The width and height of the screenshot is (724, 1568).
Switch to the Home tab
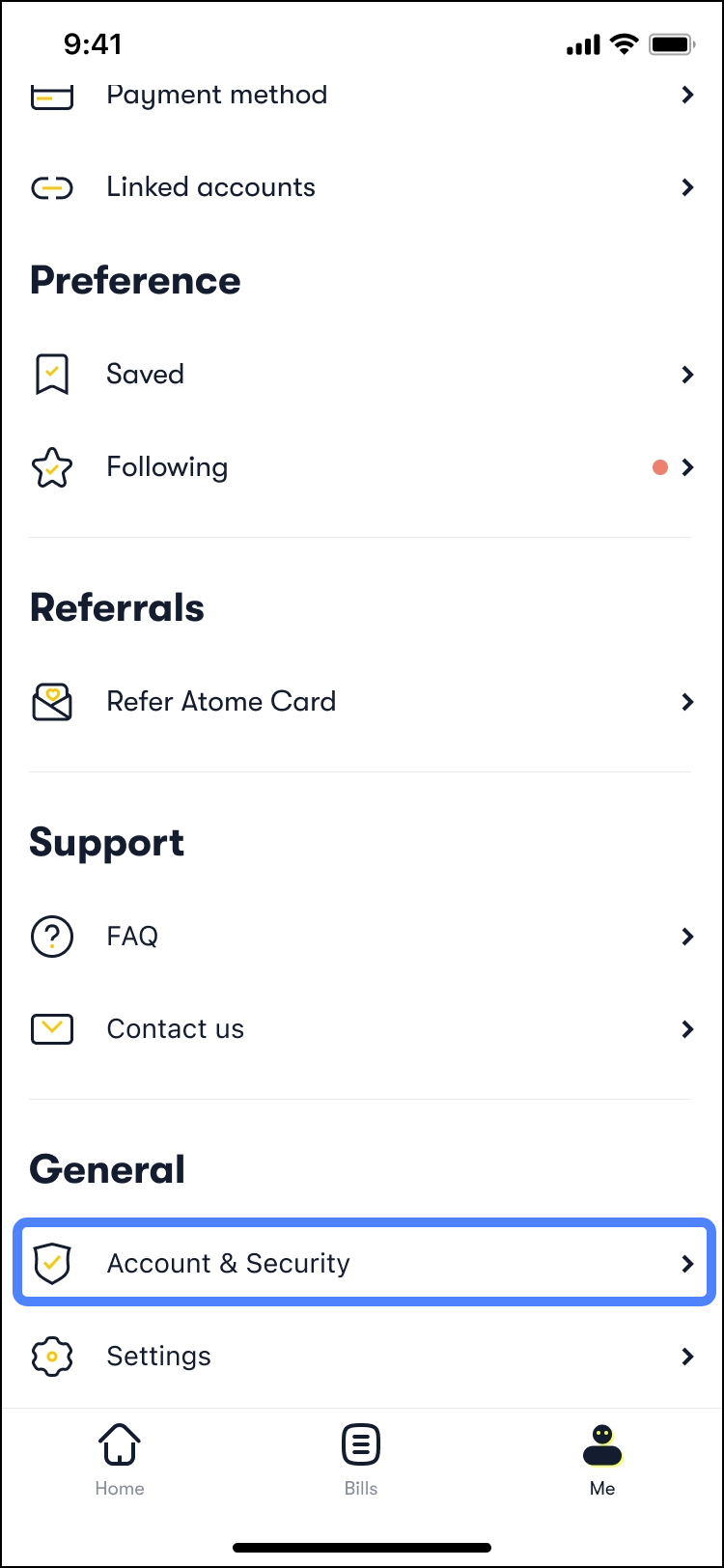click(120, 1459)
